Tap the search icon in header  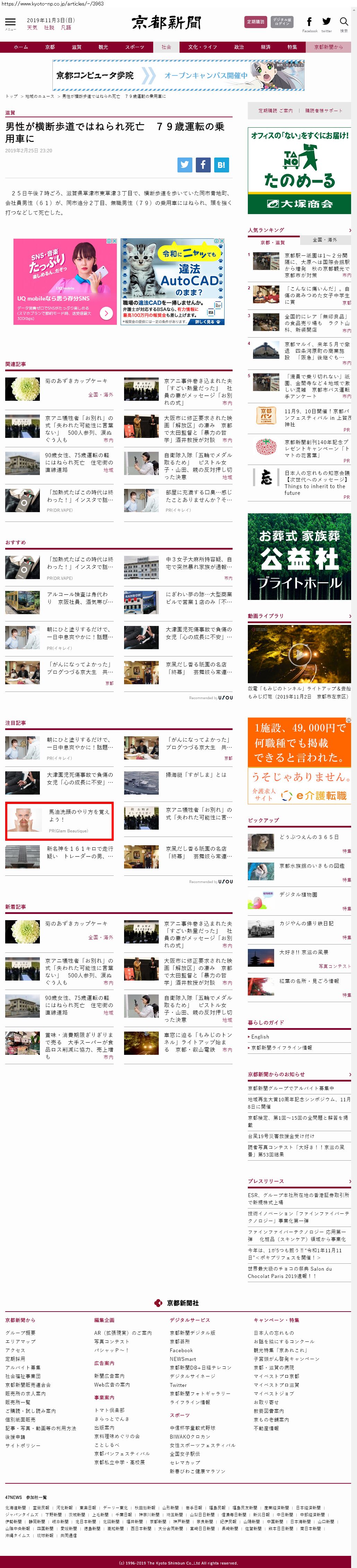click(343, 23)
